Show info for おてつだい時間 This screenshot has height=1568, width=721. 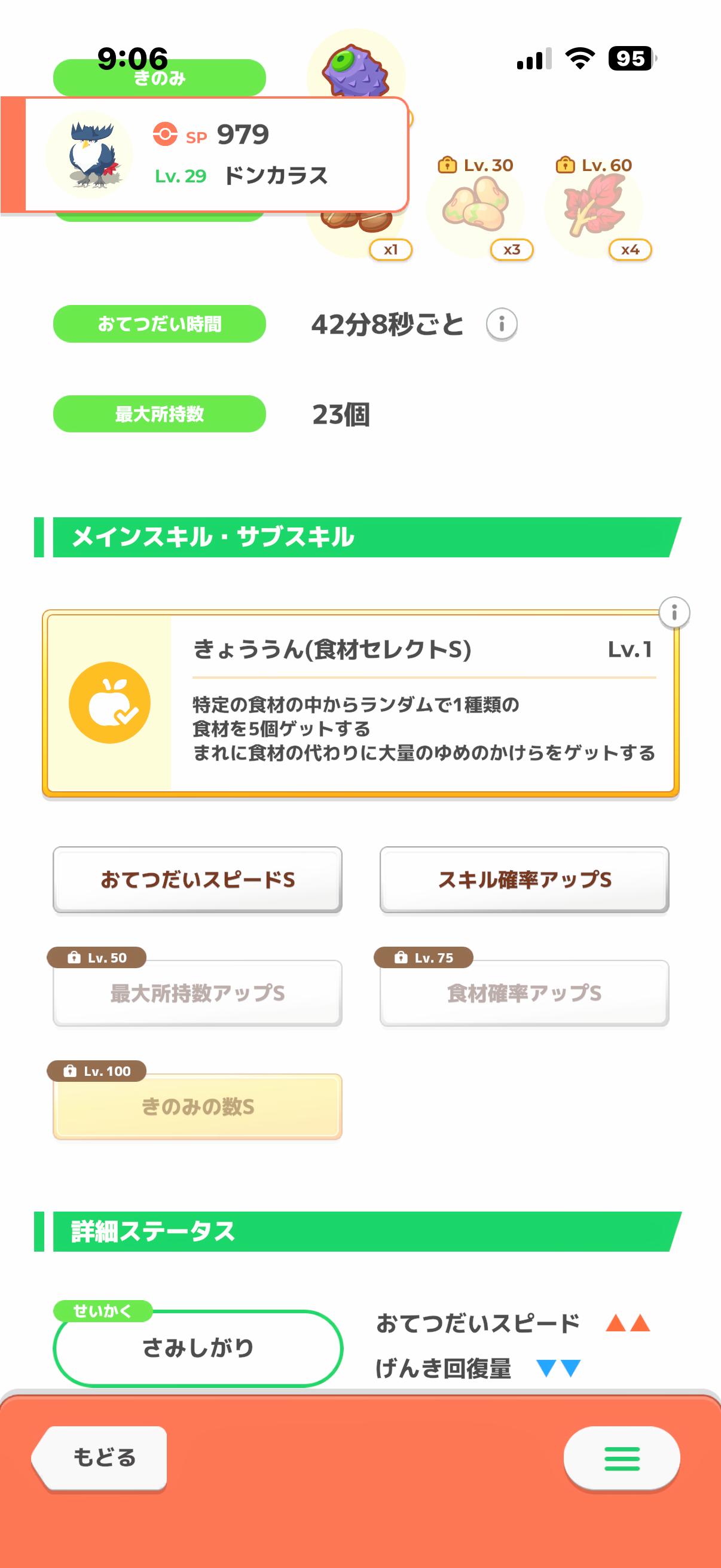click(x=502, y=324)
